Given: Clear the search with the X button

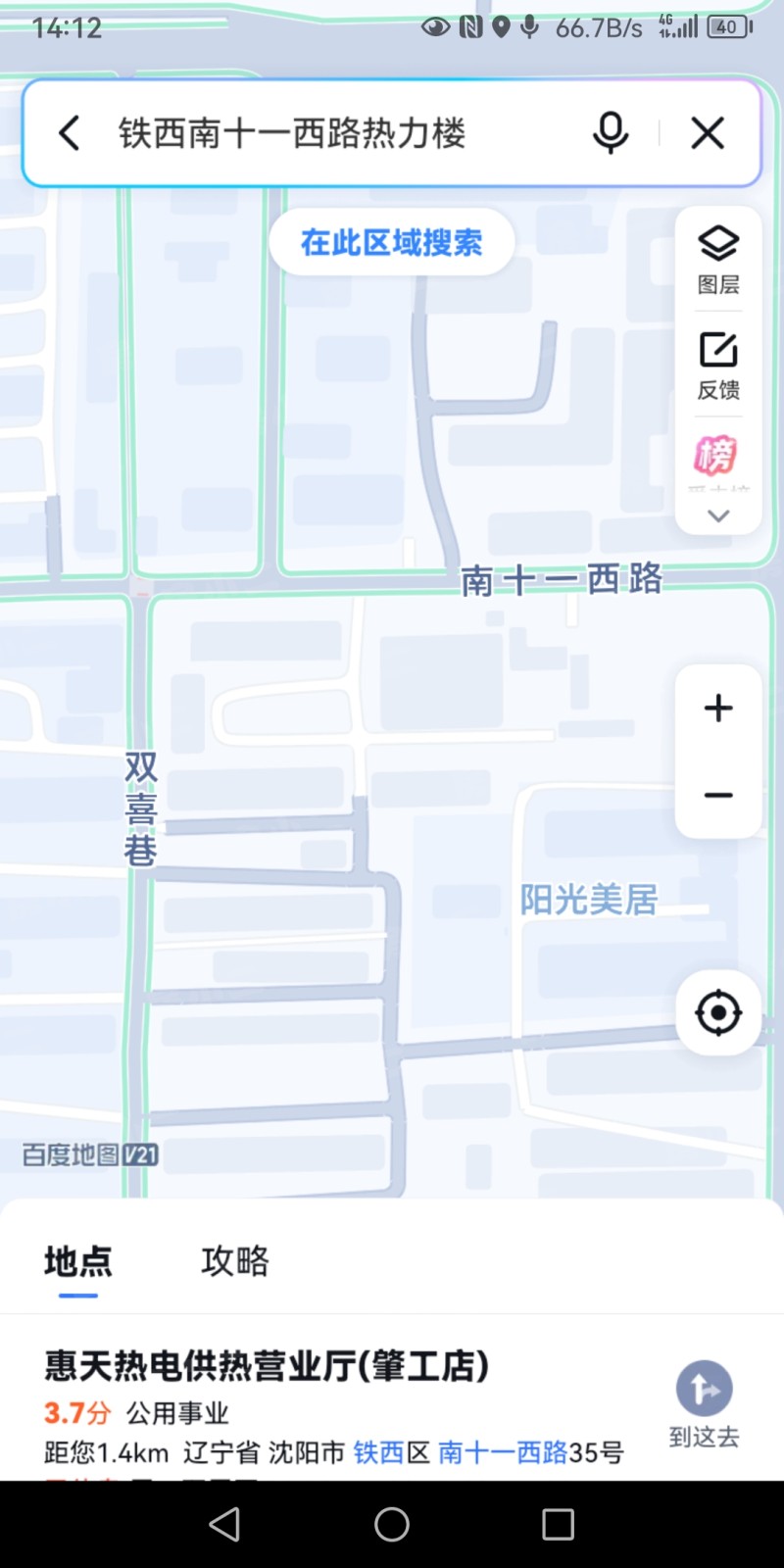Looking at the screenshot, I should pyautogui.click(x=708, y=133).
